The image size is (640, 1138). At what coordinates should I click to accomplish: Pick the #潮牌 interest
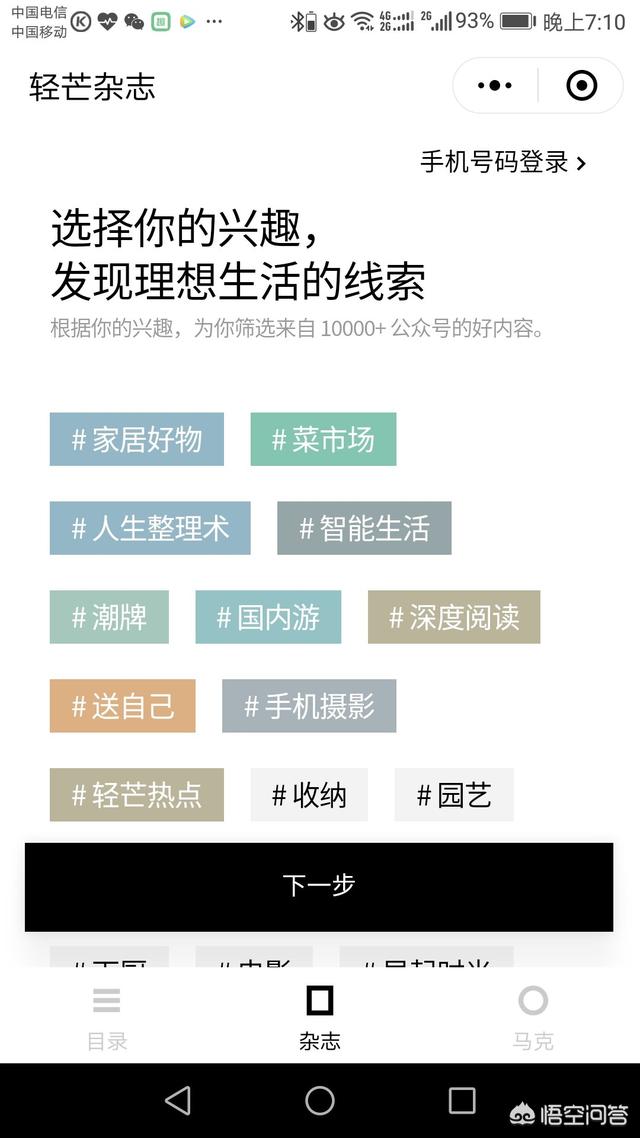coord(109,617)
